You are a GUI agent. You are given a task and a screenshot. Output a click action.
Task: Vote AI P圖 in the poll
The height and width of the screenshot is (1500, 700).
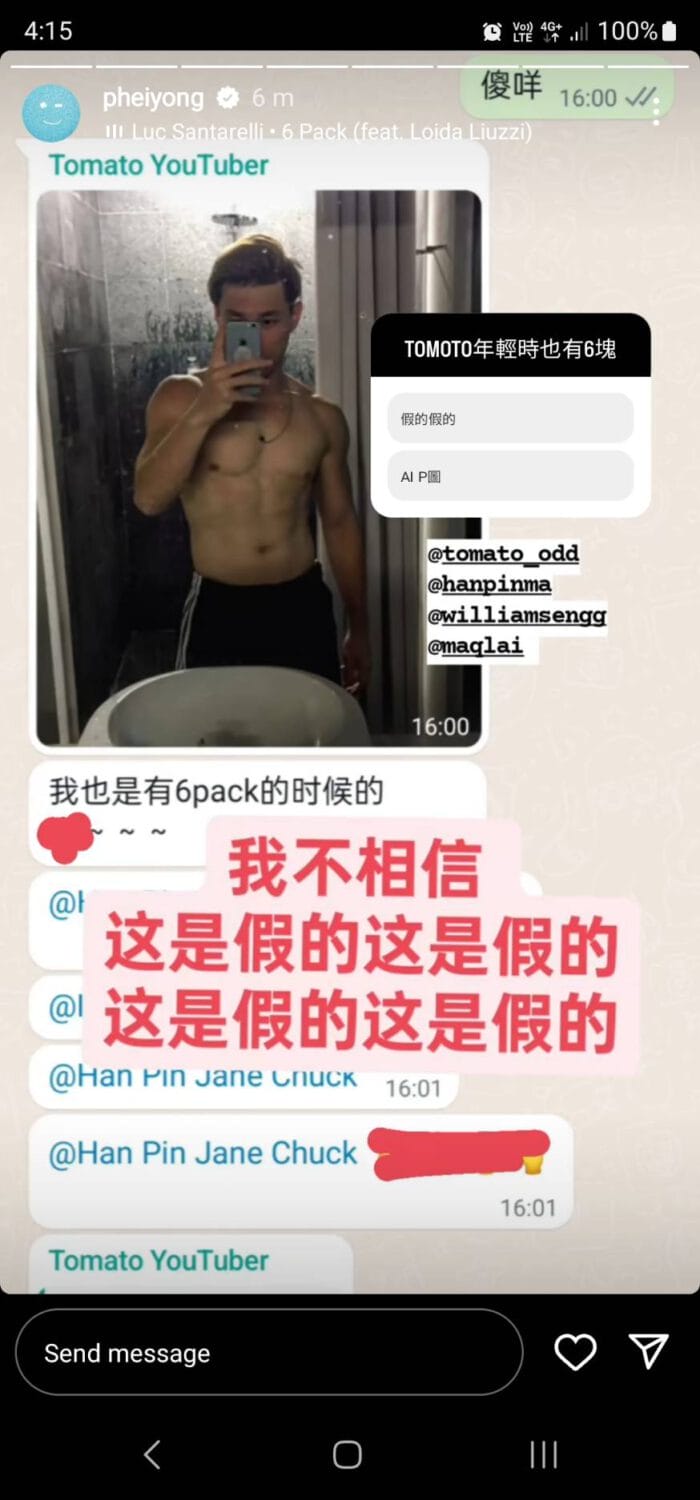[510, 476]
